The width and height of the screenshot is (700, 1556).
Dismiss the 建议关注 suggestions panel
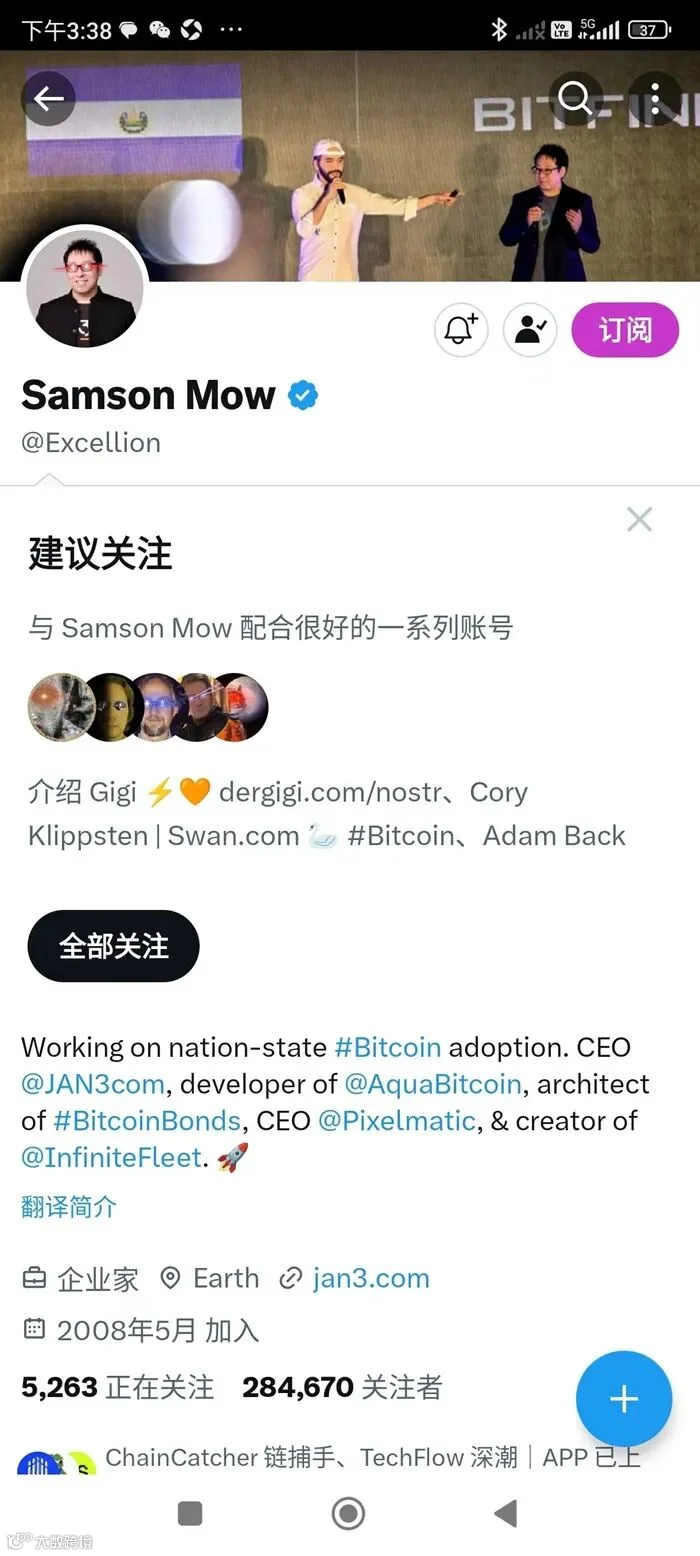point(639,519)
